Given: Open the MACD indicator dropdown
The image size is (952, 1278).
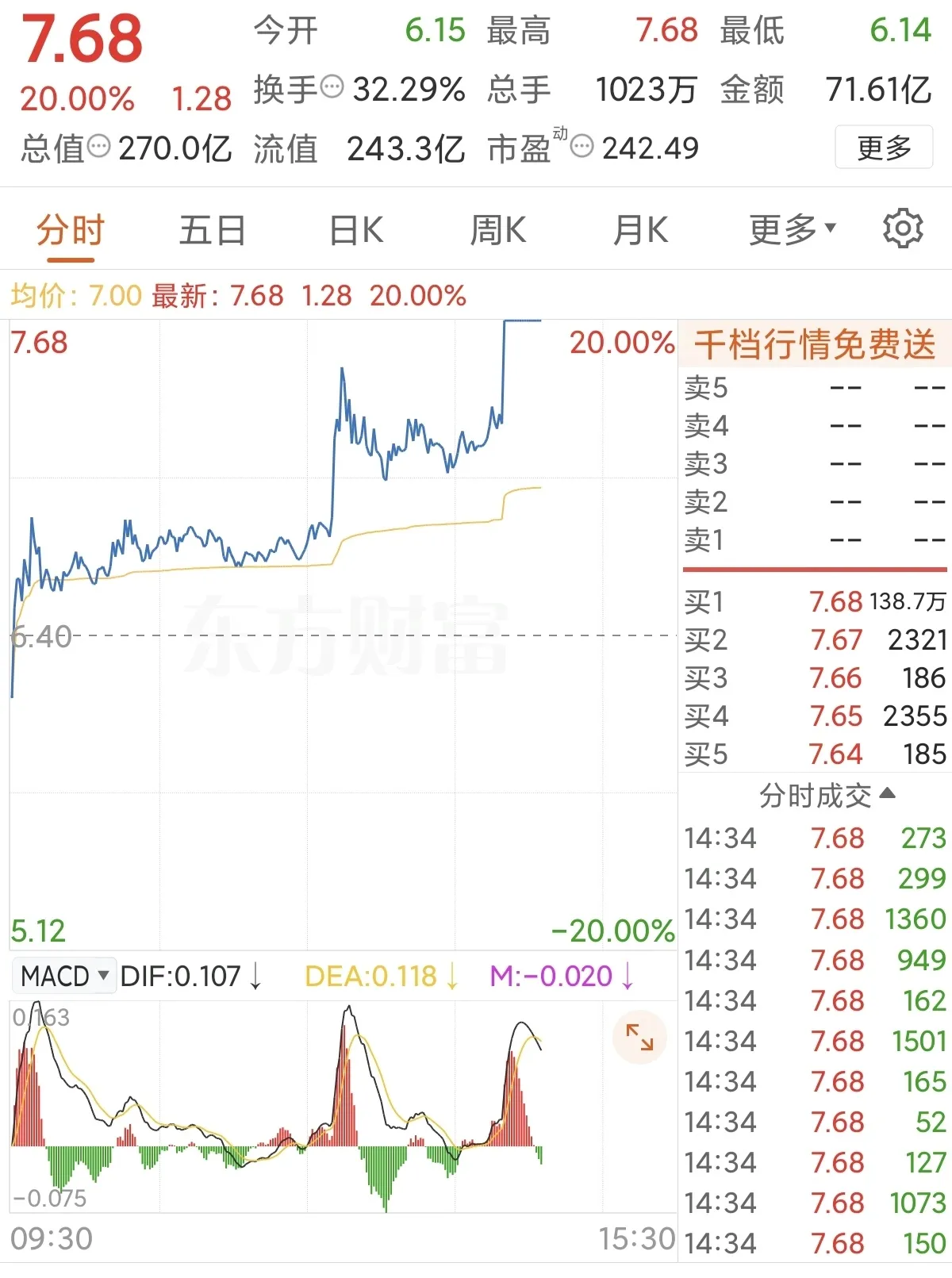Looking at the screenshot, I should pyautogui.click(x=63, y=977).
